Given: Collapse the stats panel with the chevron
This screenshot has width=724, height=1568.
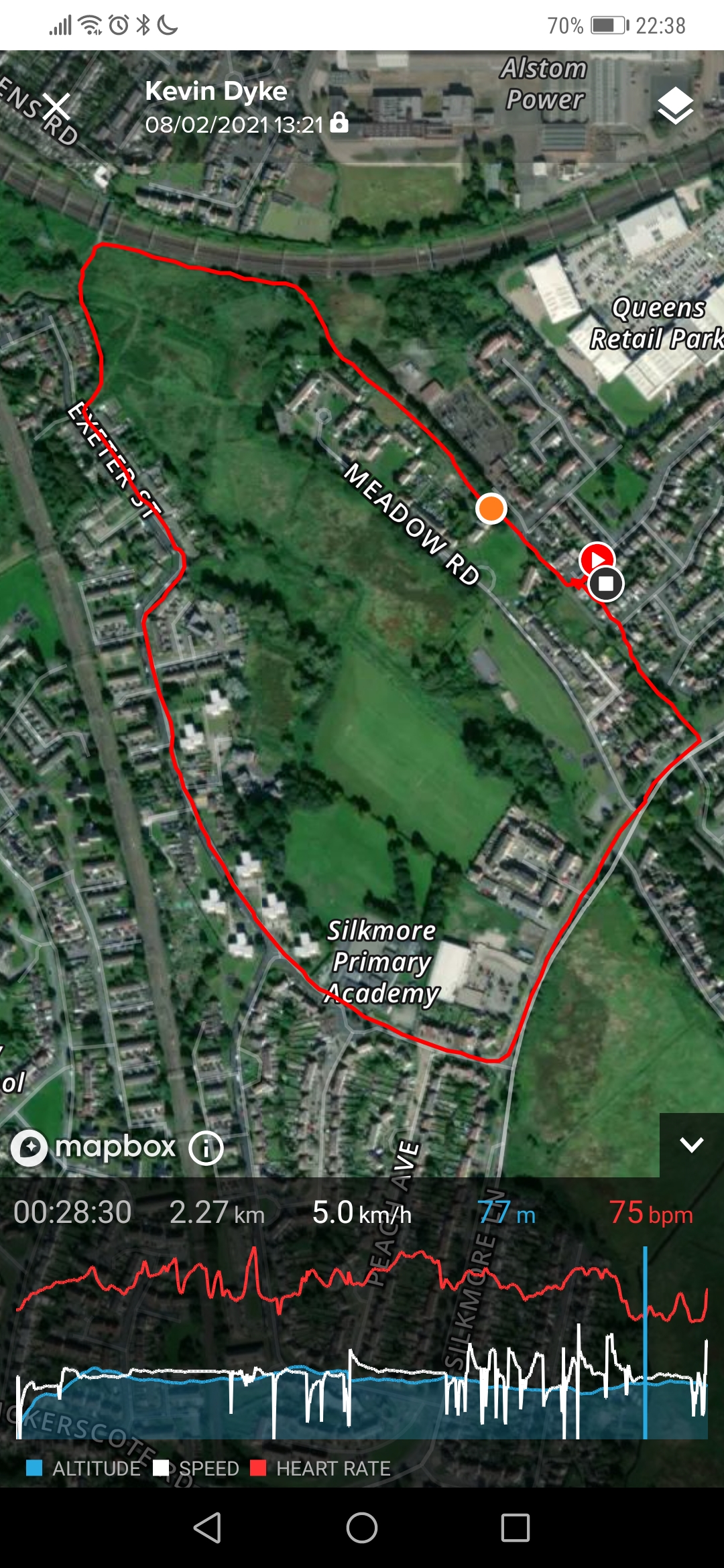Looking at the screenshot, I should tap(692, 1145).
